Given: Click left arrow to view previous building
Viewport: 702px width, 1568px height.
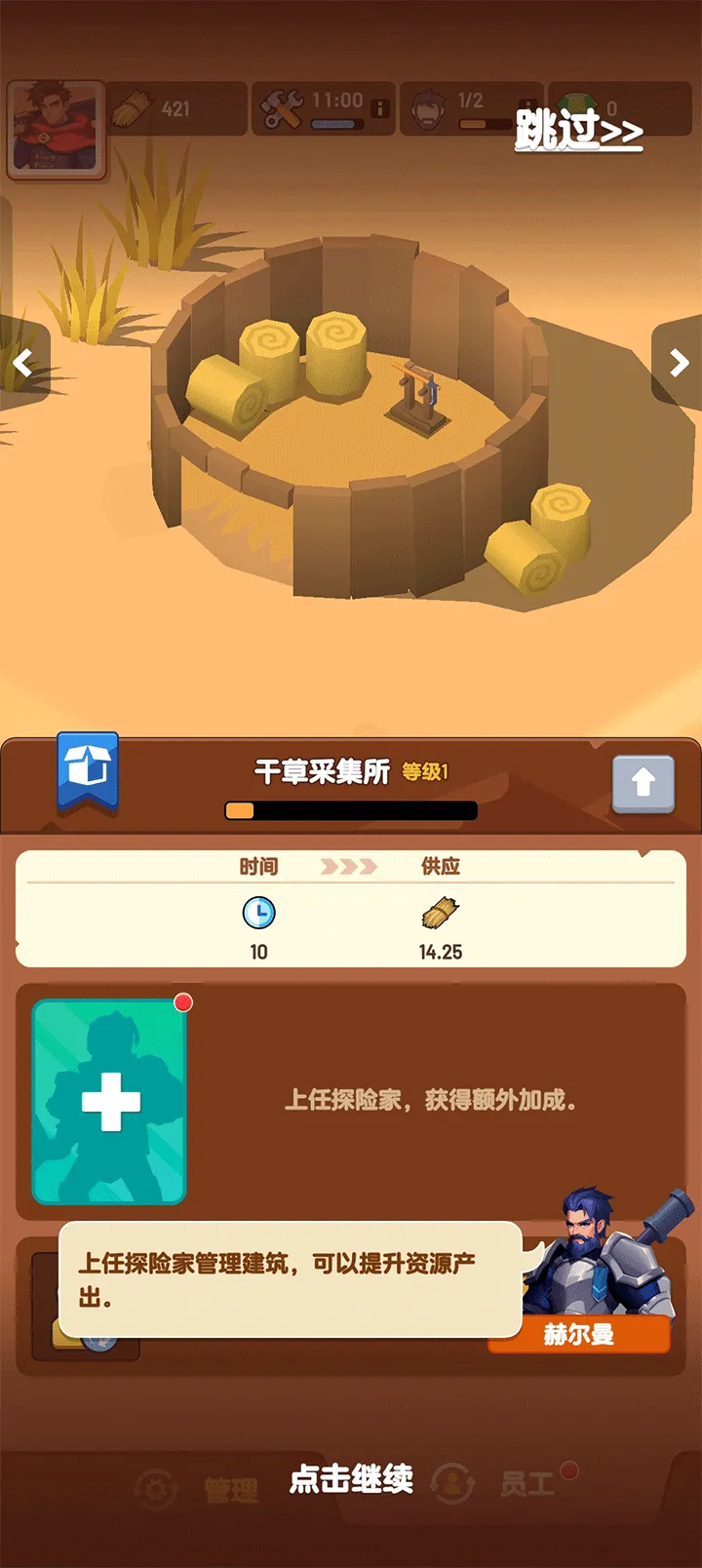Looking at the screenshot, I should click(23, 364).
